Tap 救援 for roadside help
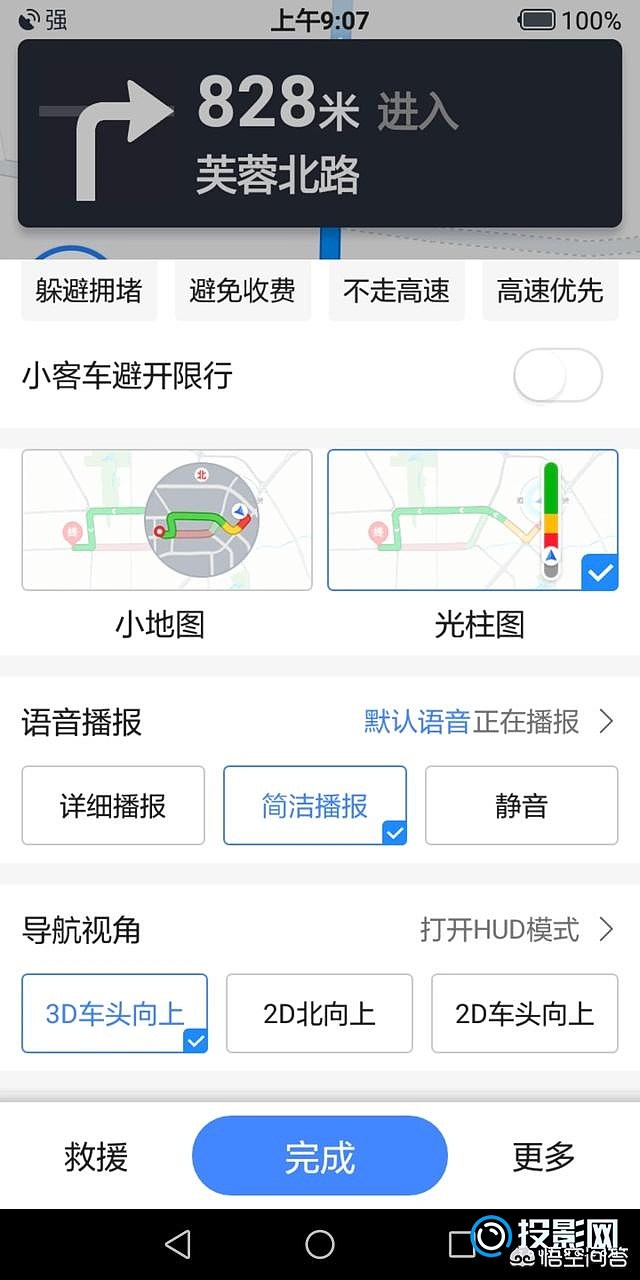 tap(96, 1157)
